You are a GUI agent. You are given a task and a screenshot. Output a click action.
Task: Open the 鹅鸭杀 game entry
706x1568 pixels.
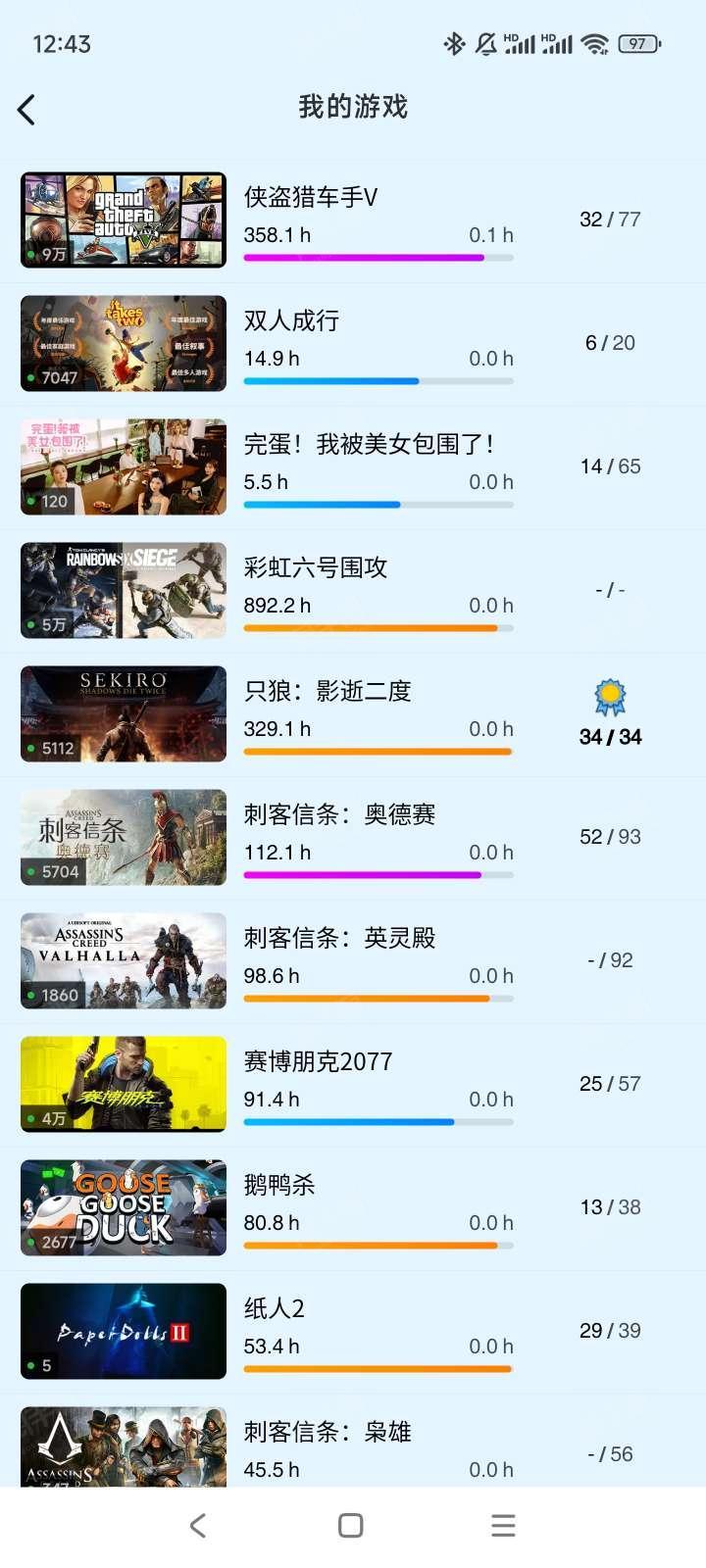pyautogui.click(x=353, y=1208)
